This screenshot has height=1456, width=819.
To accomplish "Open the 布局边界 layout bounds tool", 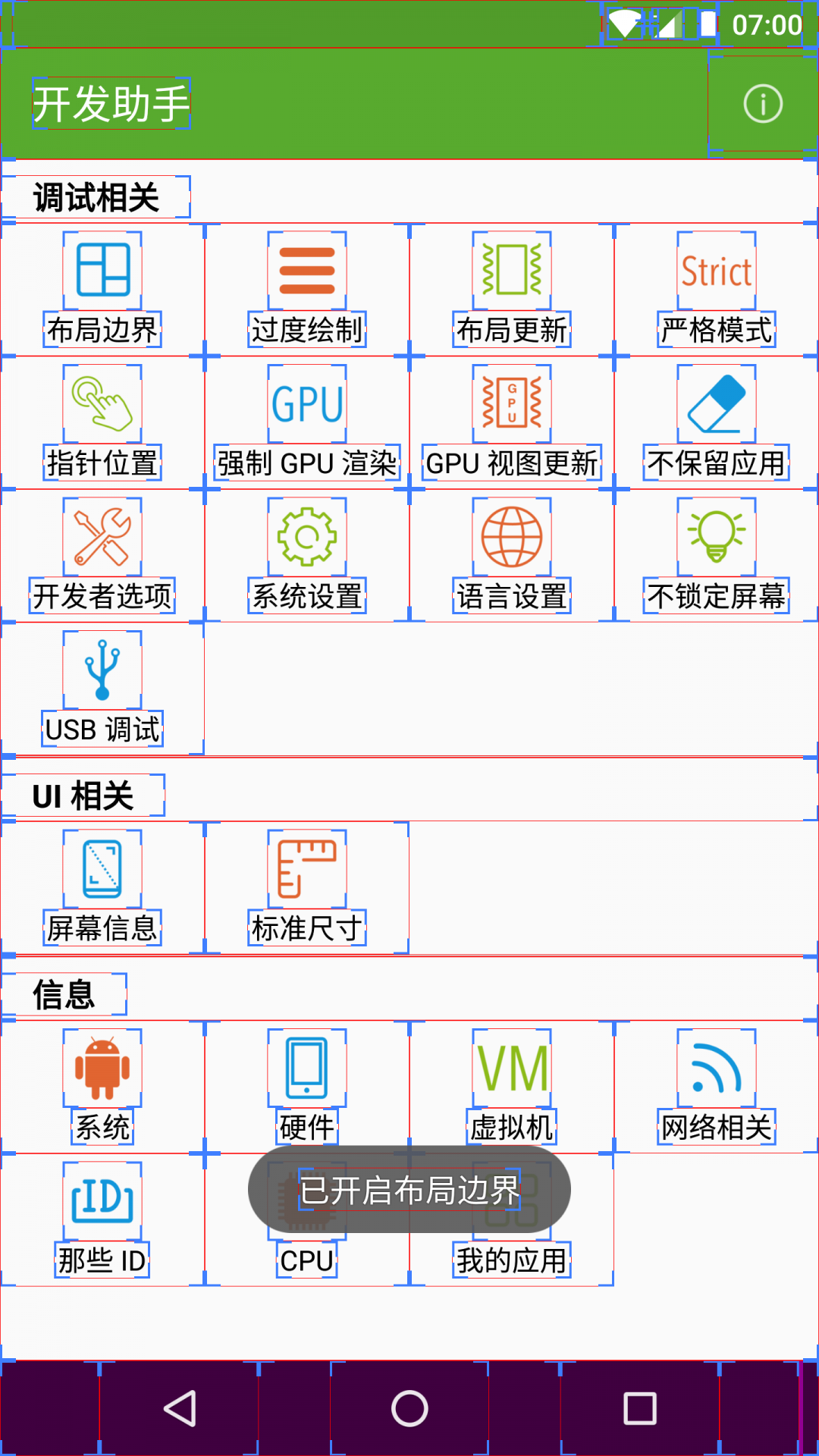I will click(102, 288).
